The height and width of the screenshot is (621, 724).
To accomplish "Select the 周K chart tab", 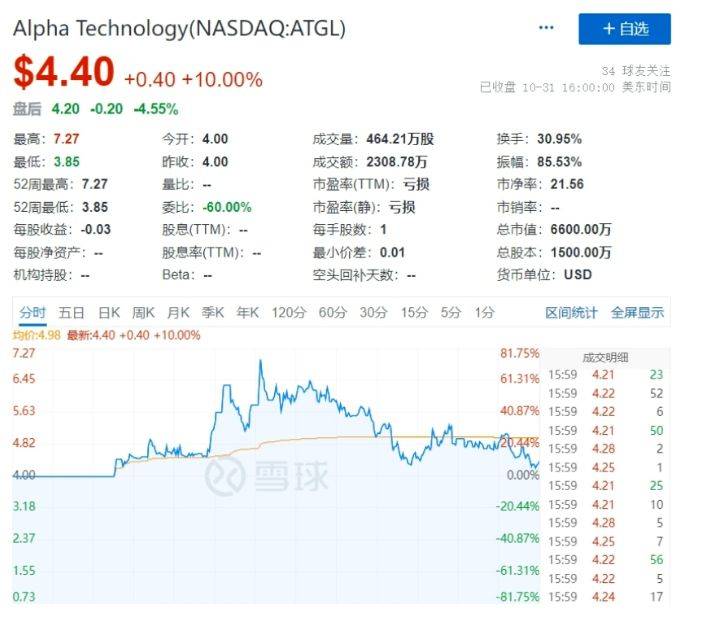I will point(143,312).
